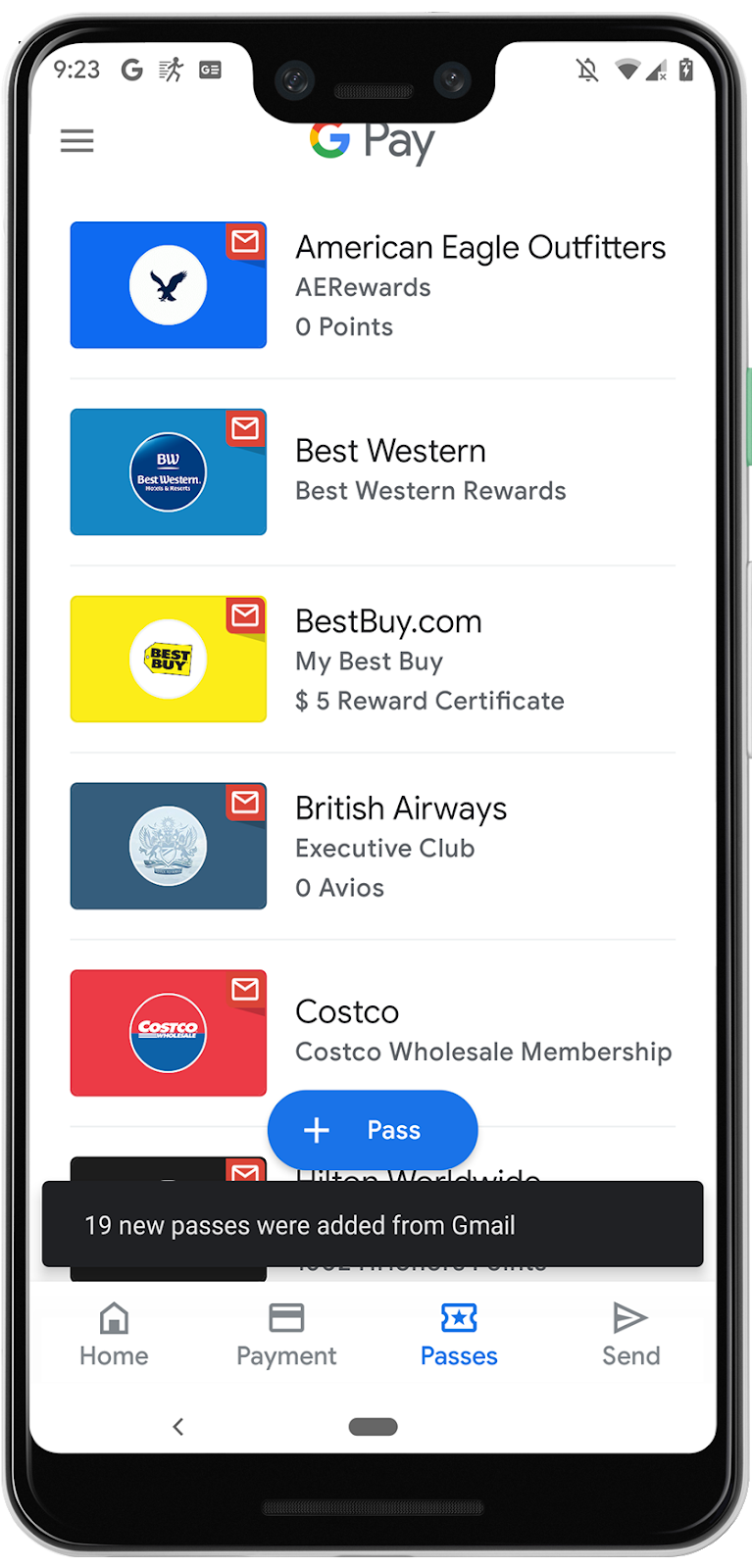Tap the system back arrow
This screenshot has width=752, height=1568.
click(x=178, y=1427)
